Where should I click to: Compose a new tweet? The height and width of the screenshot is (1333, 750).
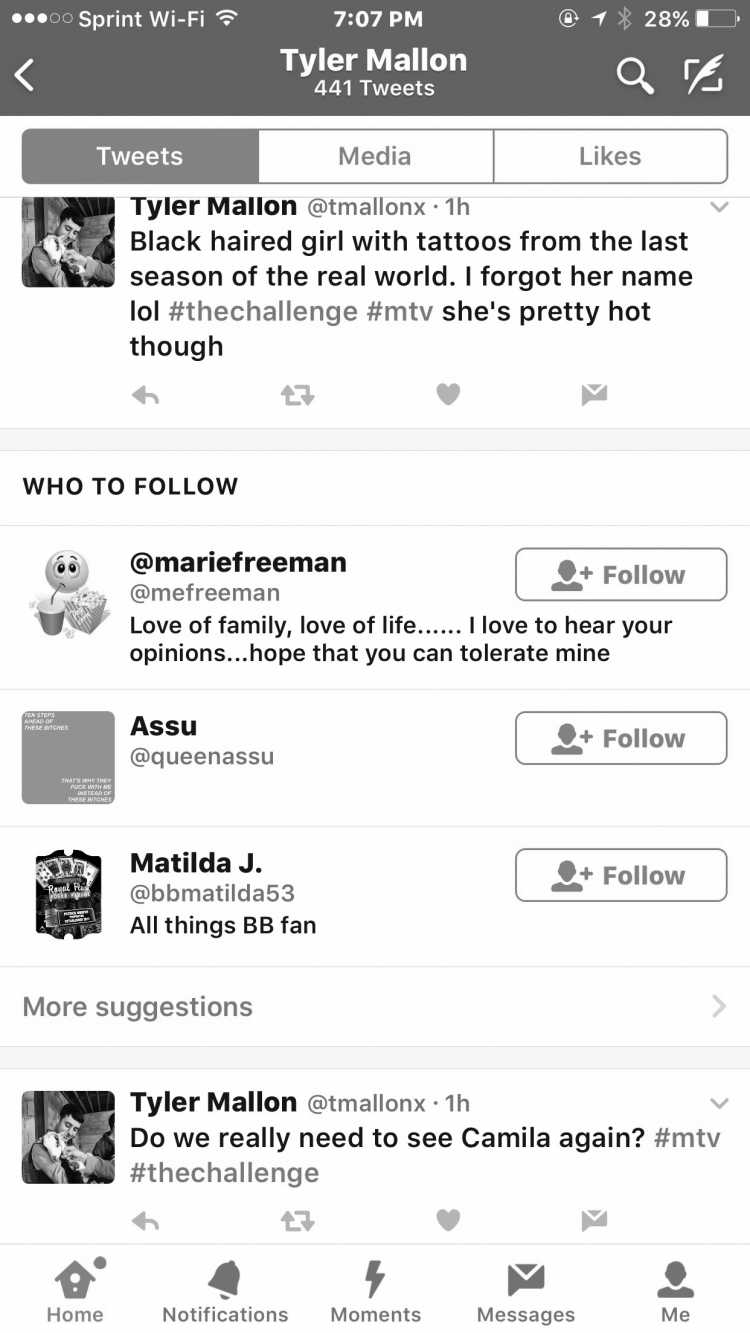[x=704, y=75]
